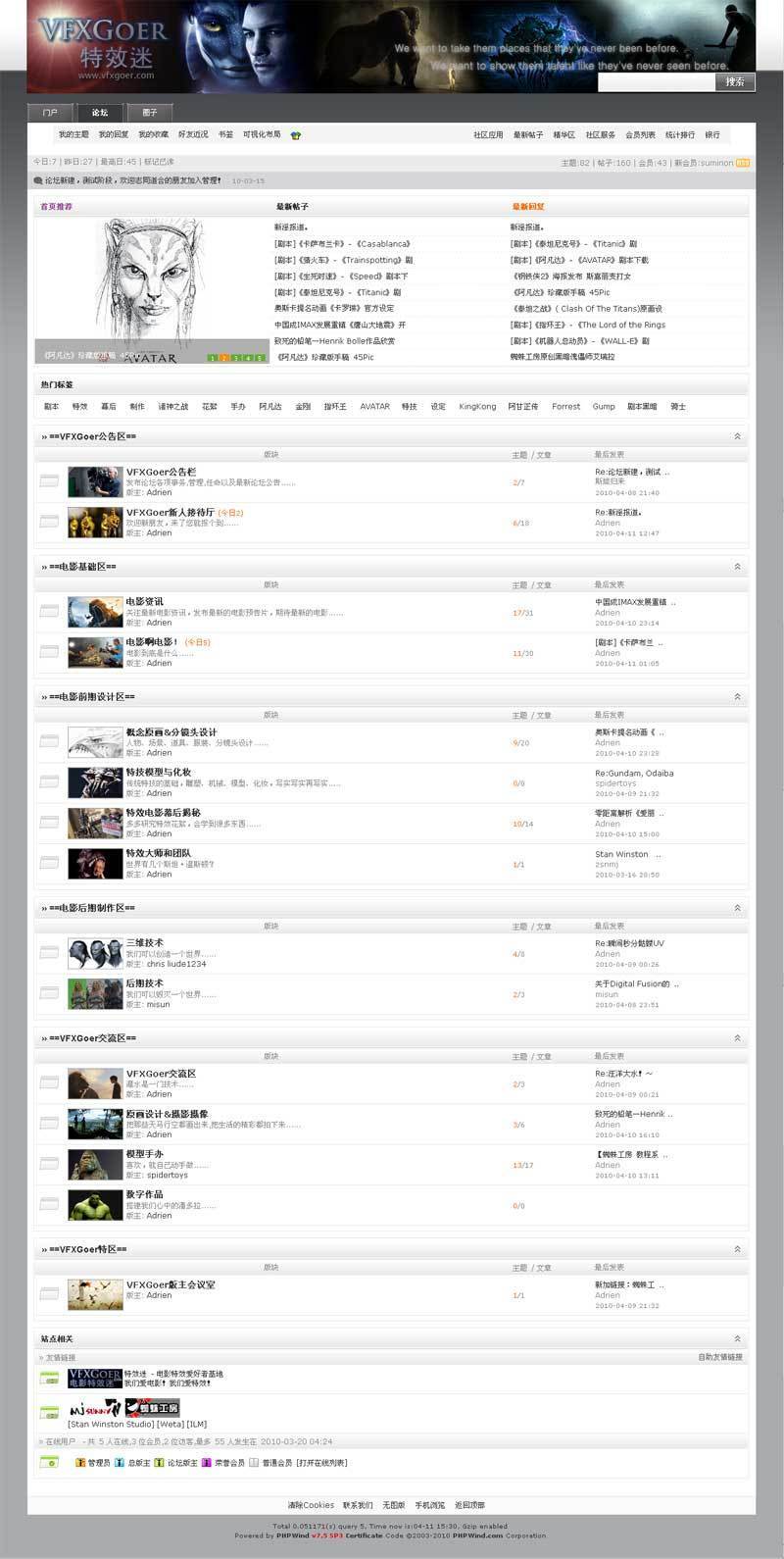Select the AVATAR hot tag
The width and height of the screenshot is (784, 1559).
(x=374, y=407)
